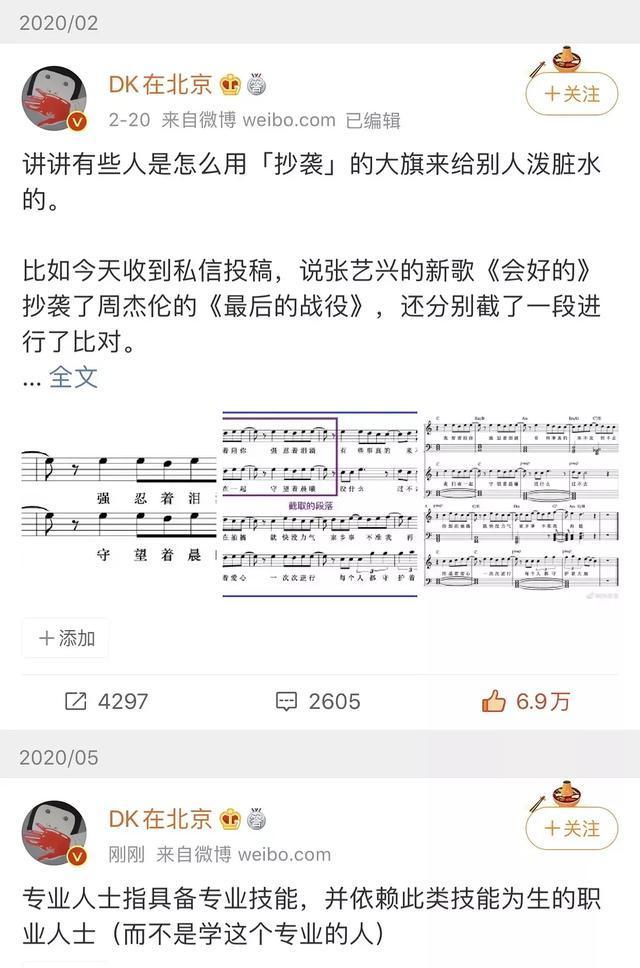640x968 pixels.
Task: Open the middle image with purple box
Action: 320,506
